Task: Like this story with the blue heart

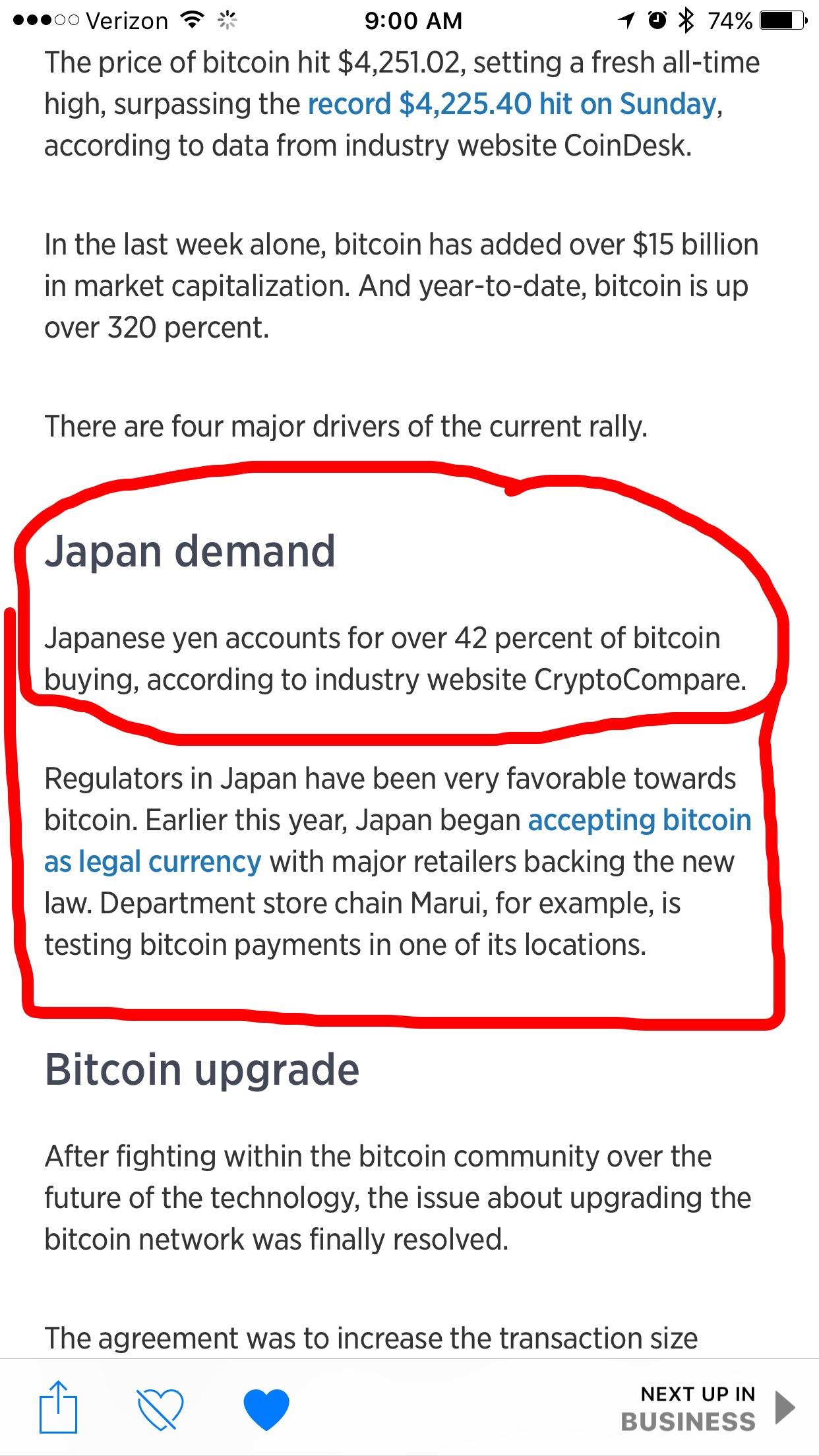Action: [266, 1409]
